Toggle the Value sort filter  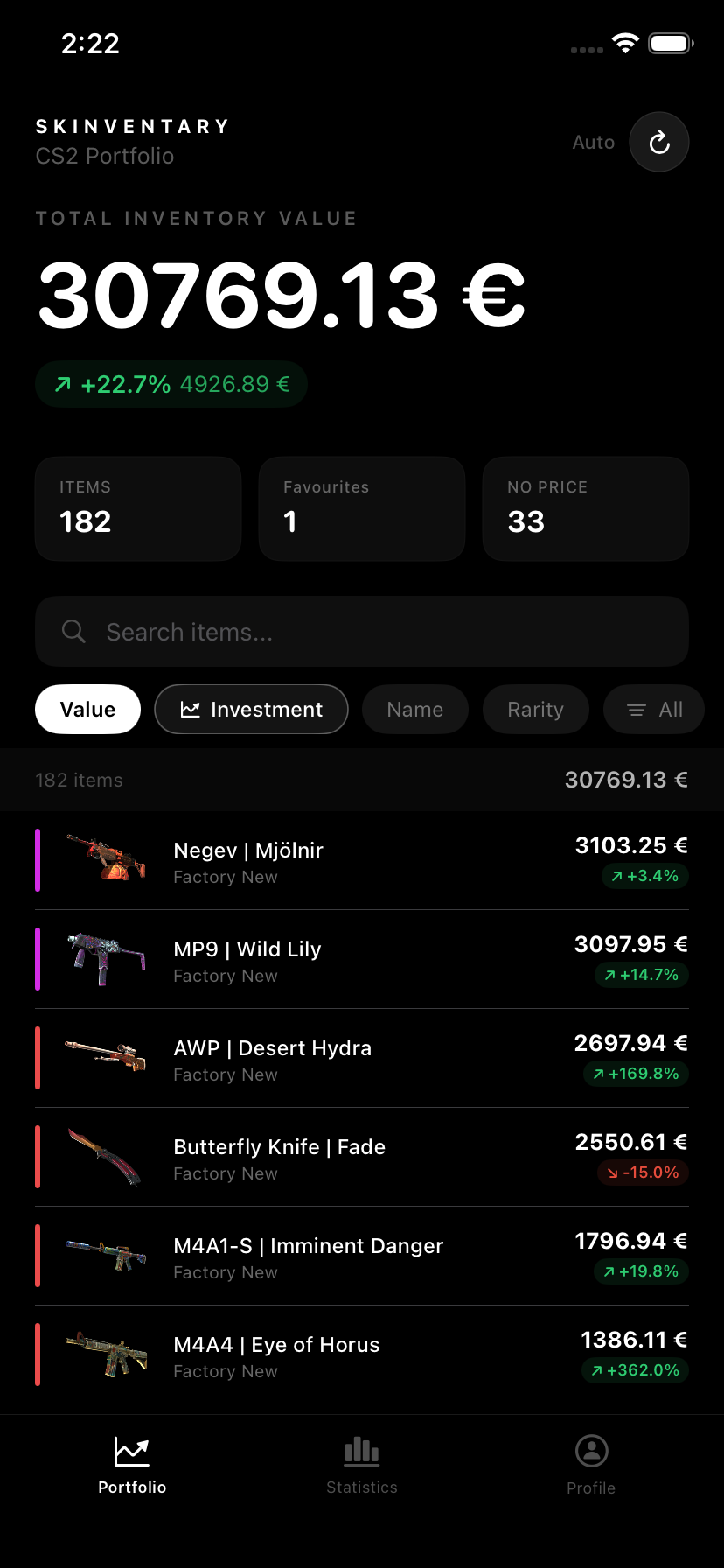(x=87, y=709)
